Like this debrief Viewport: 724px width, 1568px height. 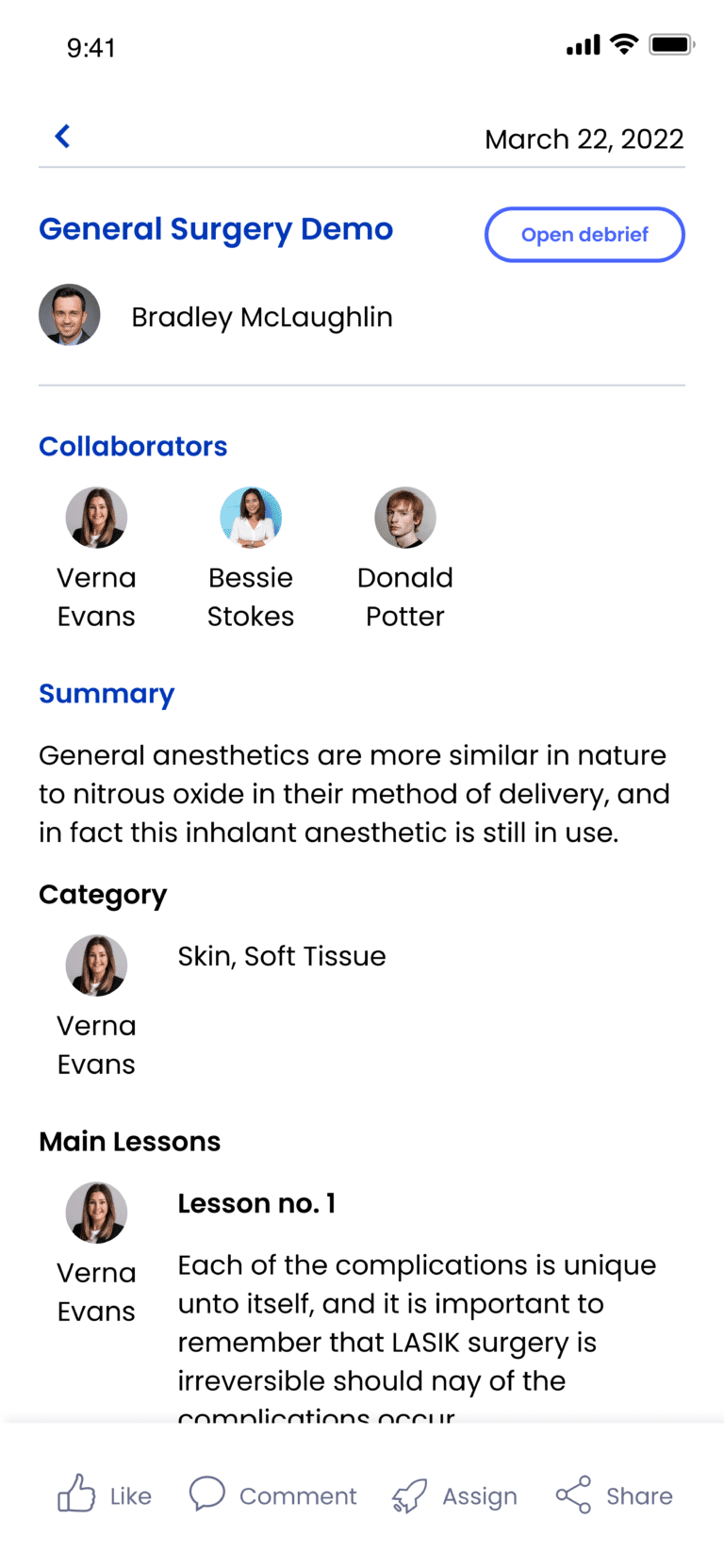coord(105,1495)
